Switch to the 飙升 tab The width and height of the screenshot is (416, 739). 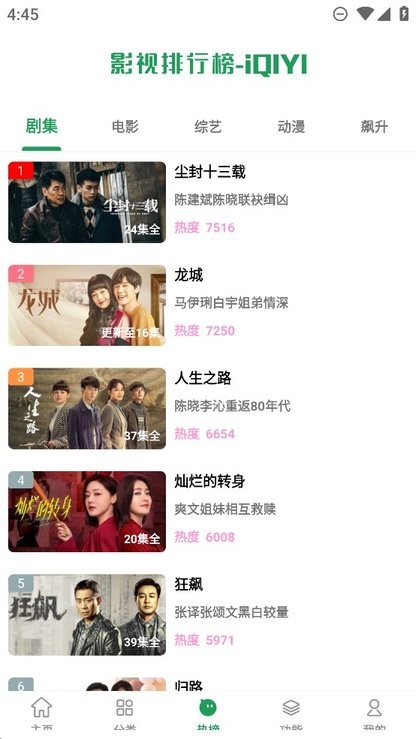[x=374, y=126]
